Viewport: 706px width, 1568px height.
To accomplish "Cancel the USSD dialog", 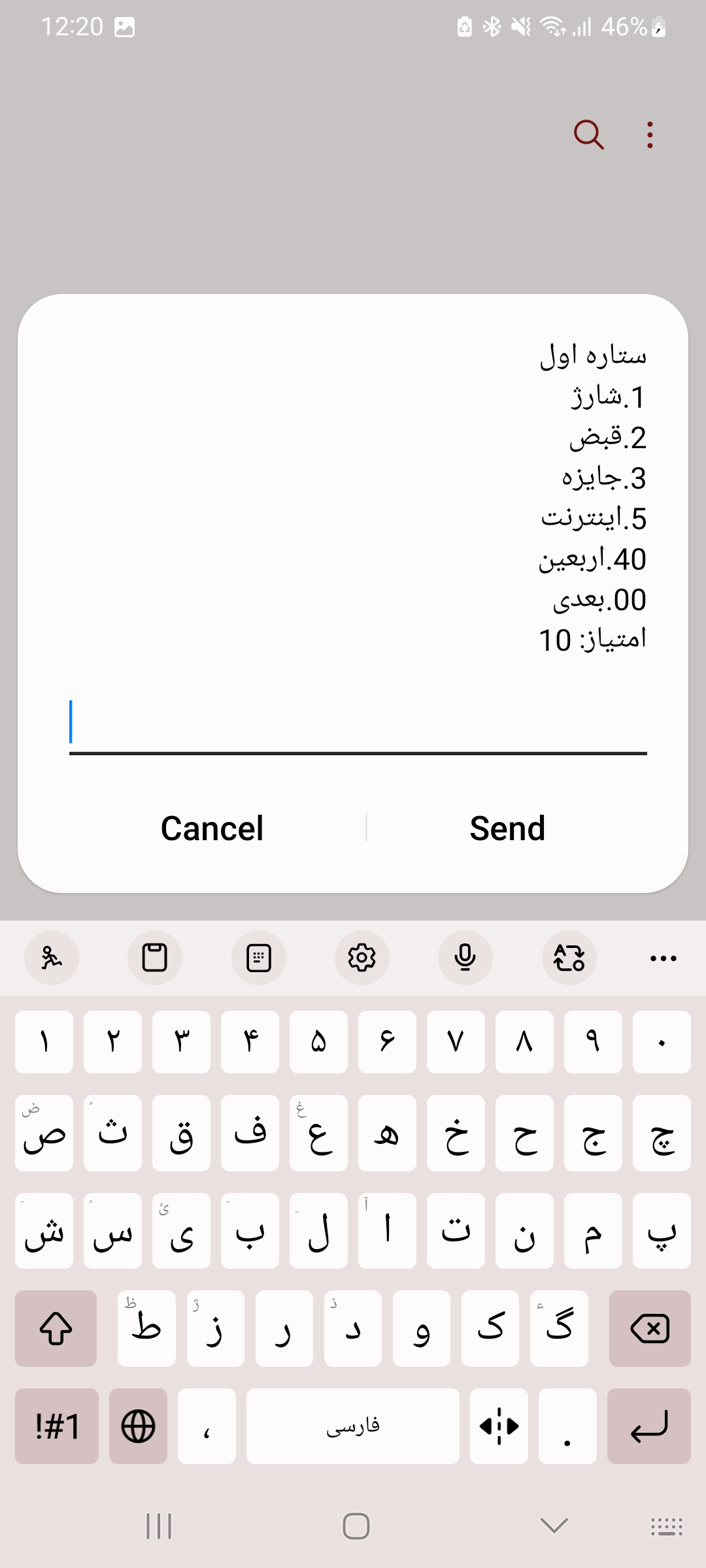I will pyautogui.click(x=212, y=828).
